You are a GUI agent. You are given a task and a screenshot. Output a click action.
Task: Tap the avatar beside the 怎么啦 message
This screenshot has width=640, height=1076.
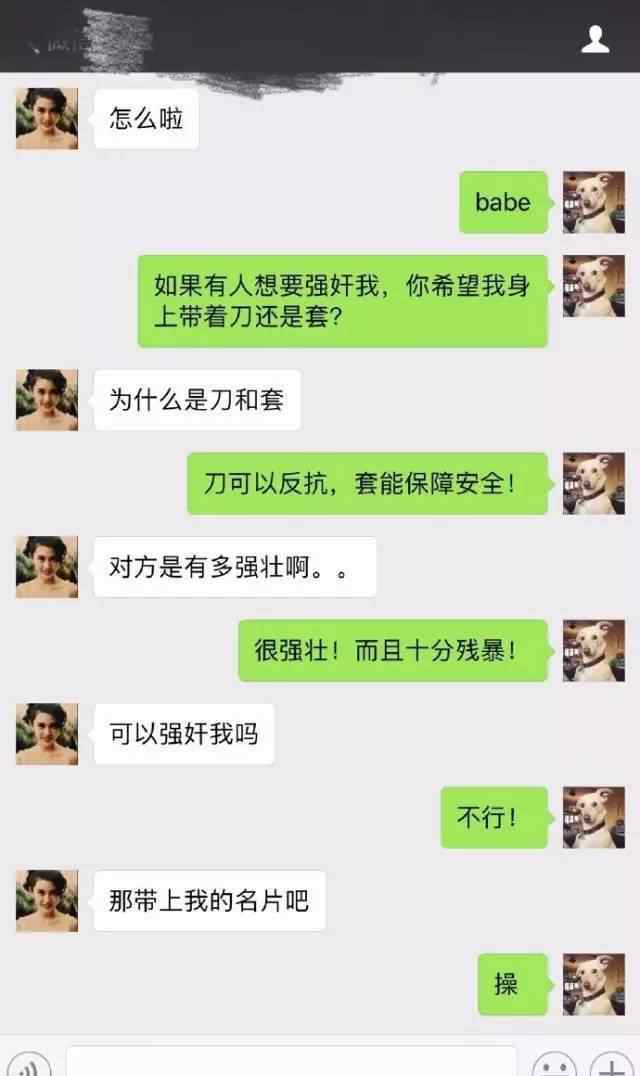(47, 118)
